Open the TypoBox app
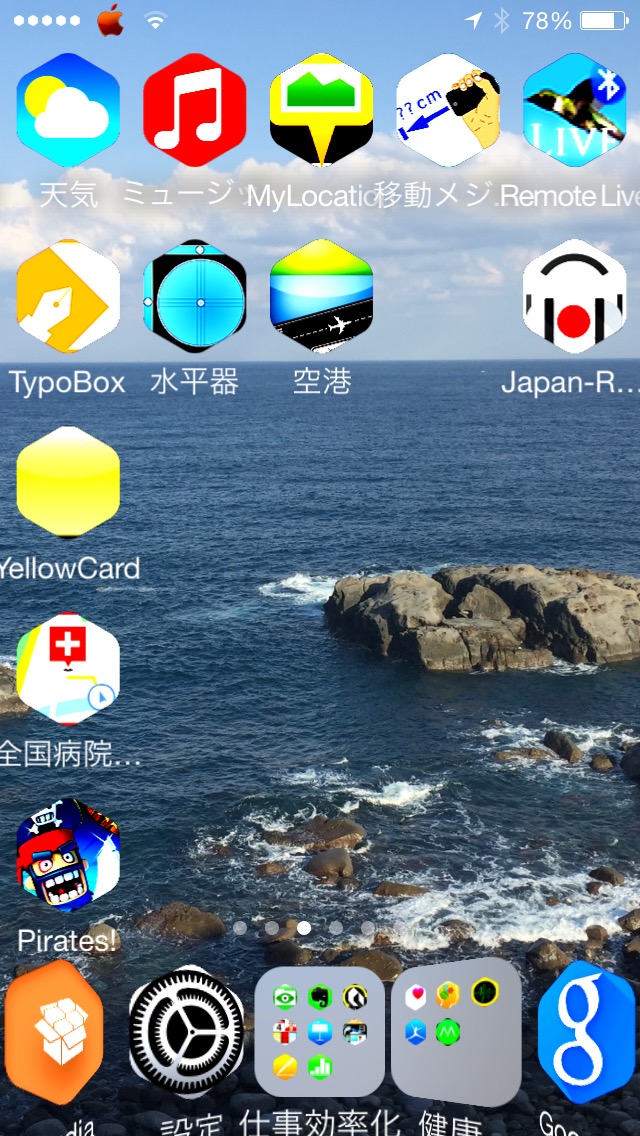Screen dimensions: 640x1136 tap(68, 296)
